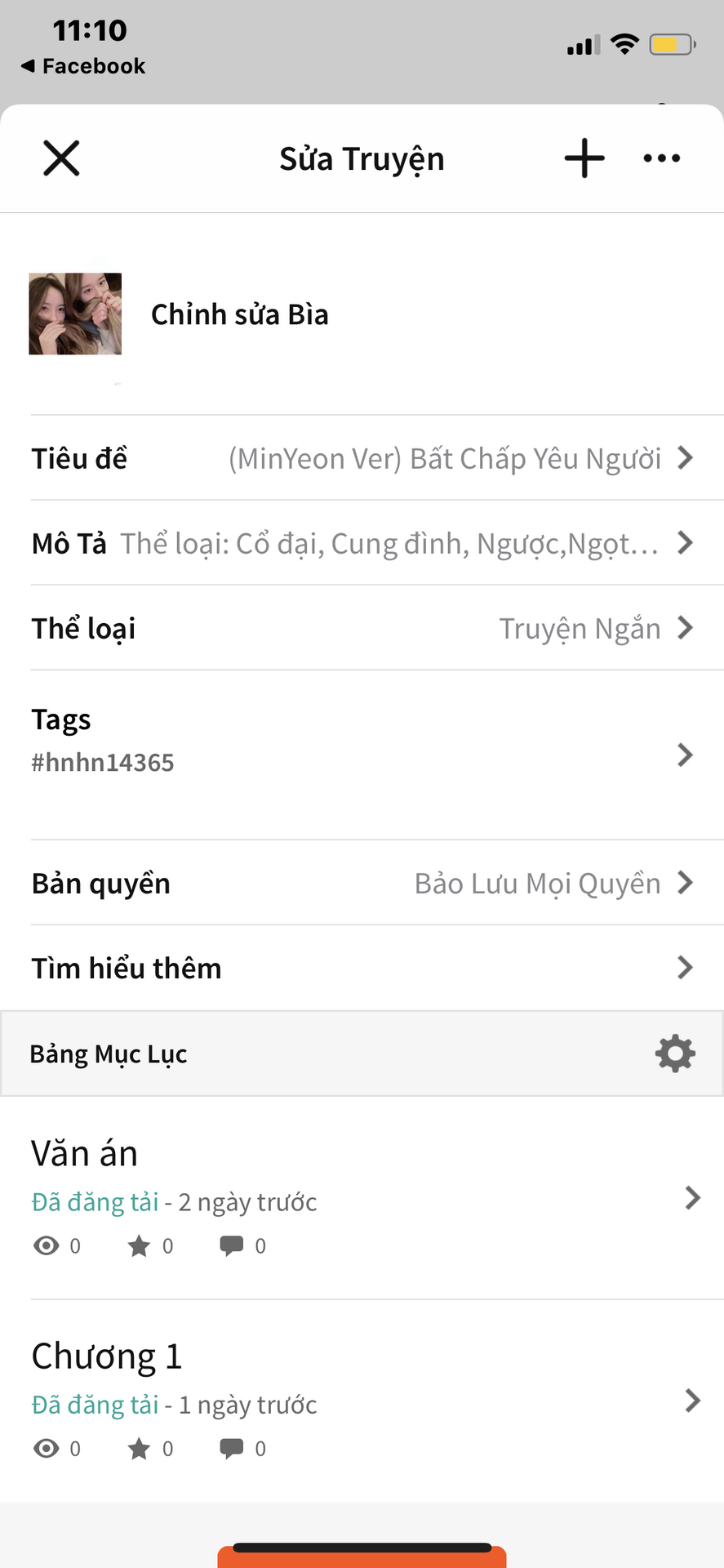Add a new chapter with plus icon
The width and height of the screenshot is (724, 1568).
(584, 158)
